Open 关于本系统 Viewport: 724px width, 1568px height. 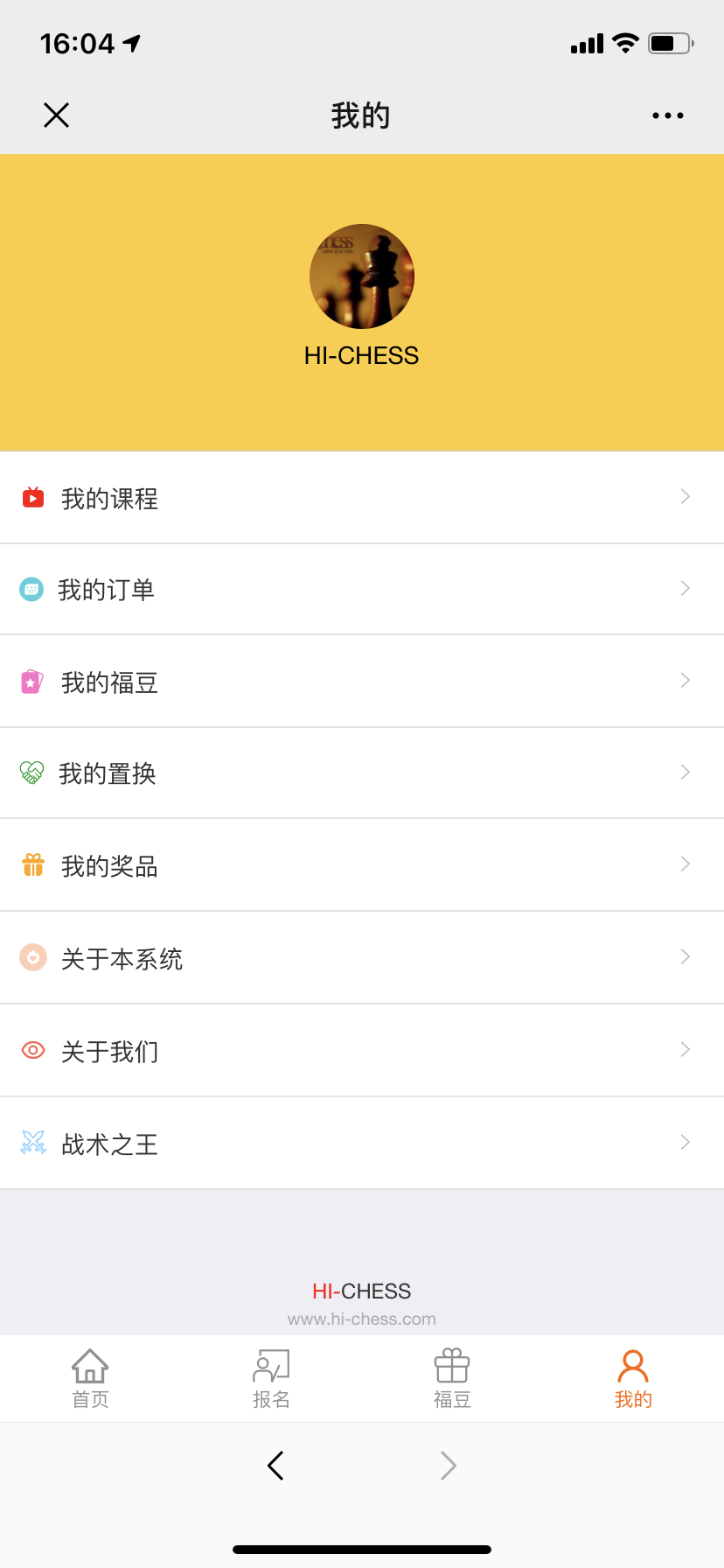(362, 958)
